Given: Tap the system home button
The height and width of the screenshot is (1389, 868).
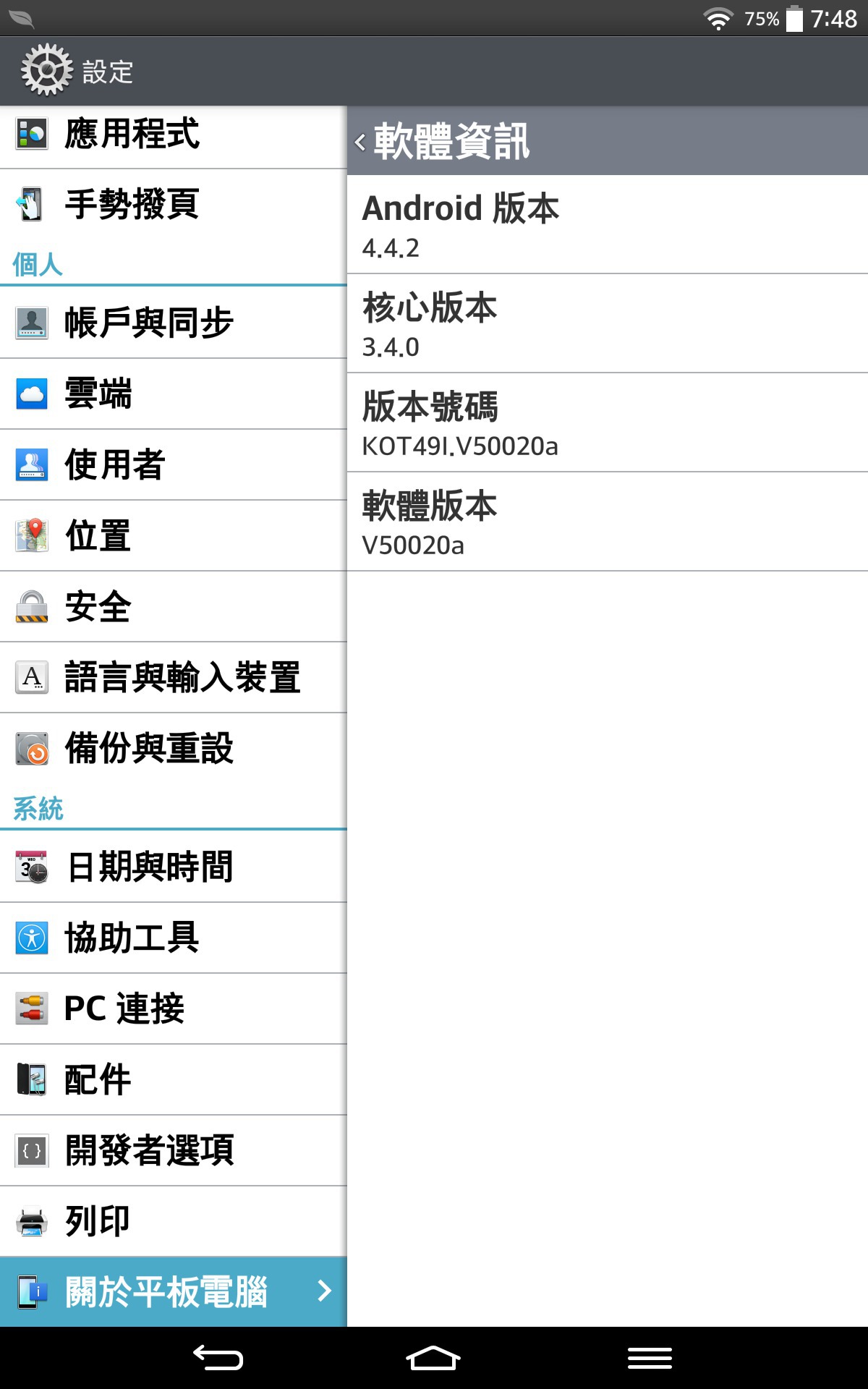Looking at the screenshot, I should [x=433, y=1358].
